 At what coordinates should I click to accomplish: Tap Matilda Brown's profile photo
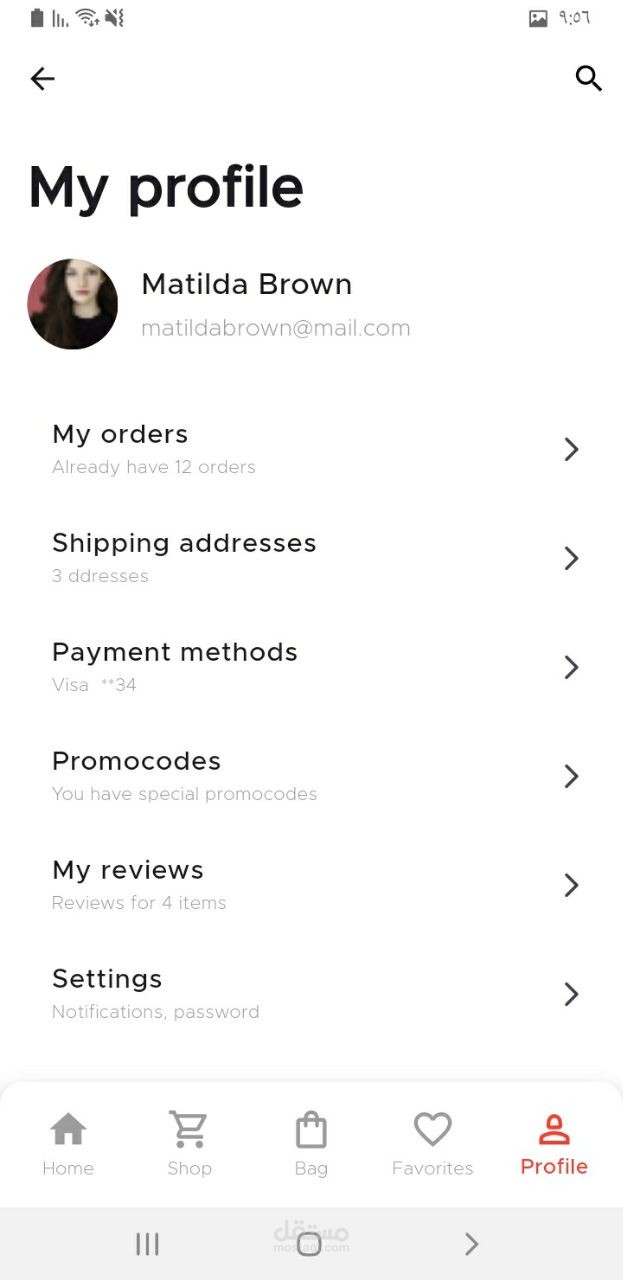[x=72, y=304]
